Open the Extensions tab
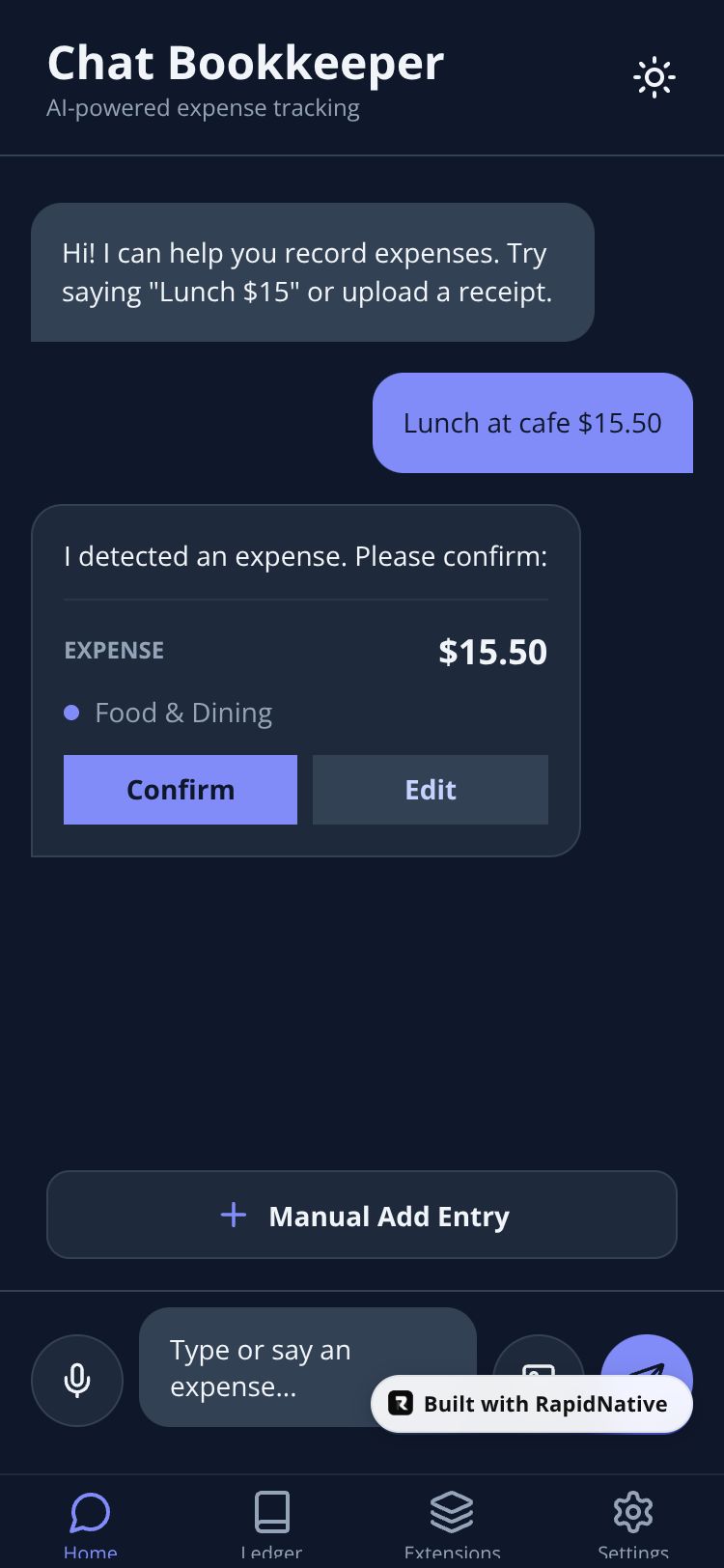 click(x=452, y=1524)
